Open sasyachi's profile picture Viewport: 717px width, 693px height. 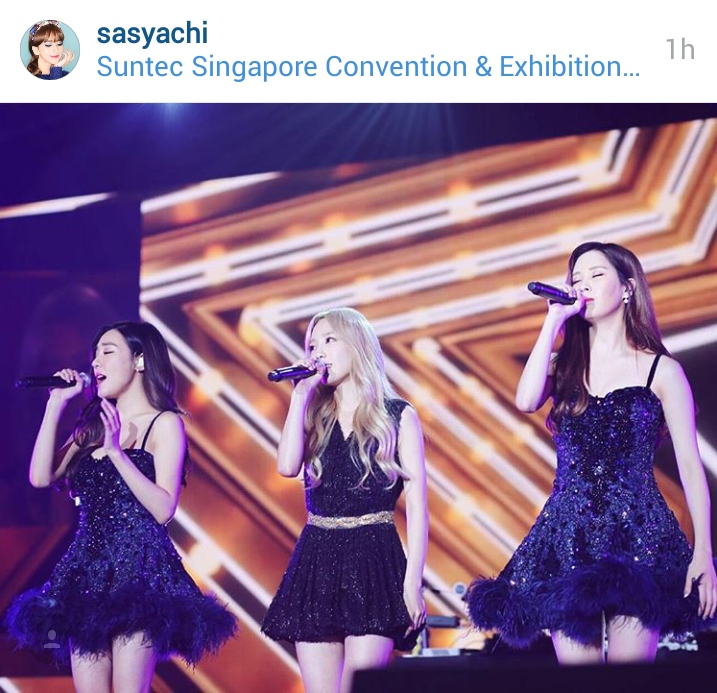click(x=50, y=50)
